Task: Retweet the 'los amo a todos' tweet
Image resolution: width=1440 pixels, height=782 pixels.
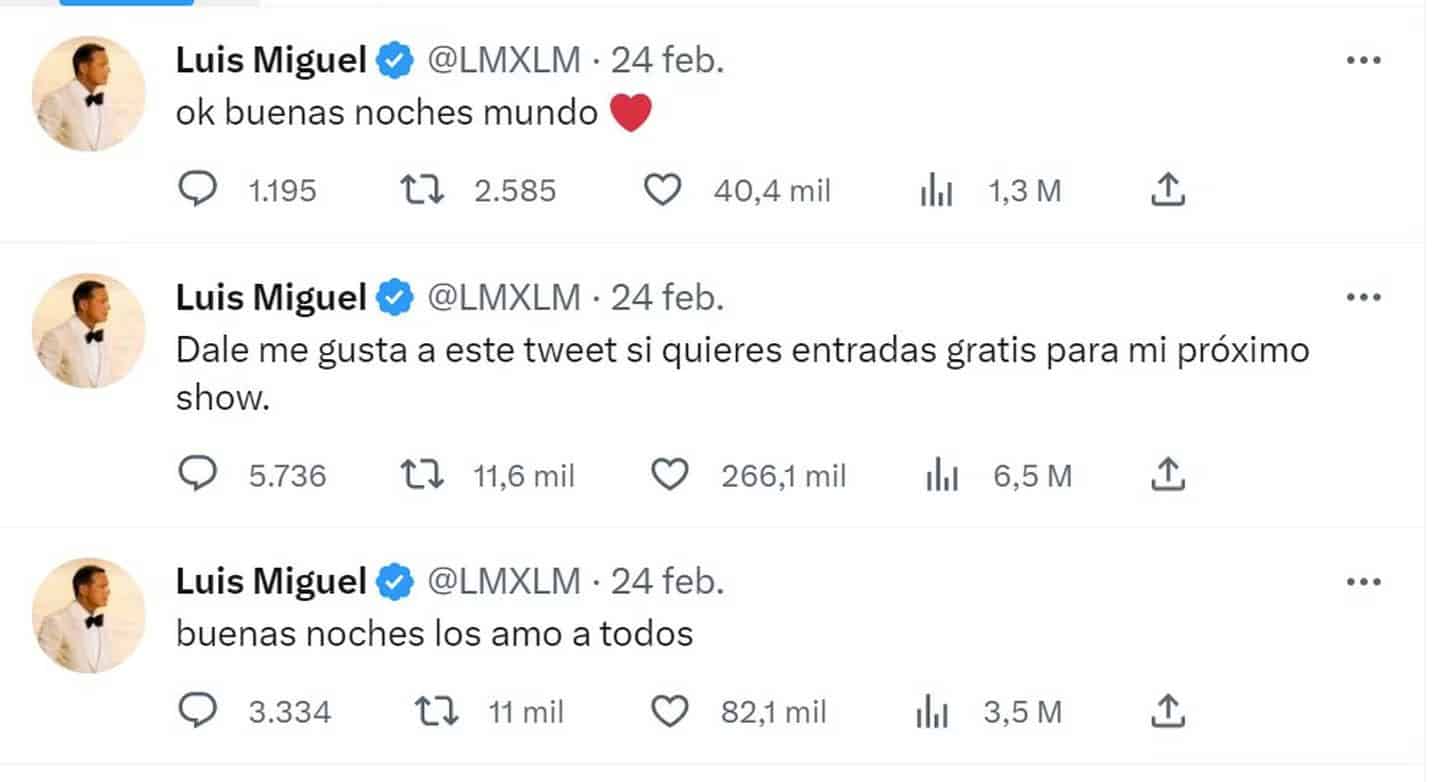Action: click(x=438, y=712)
